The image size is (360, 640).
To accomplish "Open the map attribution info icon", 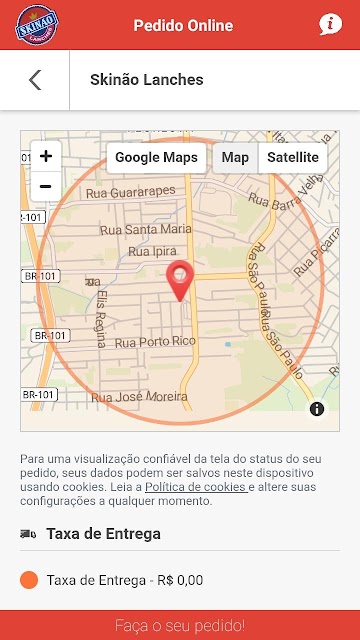I will click(317, 409).
